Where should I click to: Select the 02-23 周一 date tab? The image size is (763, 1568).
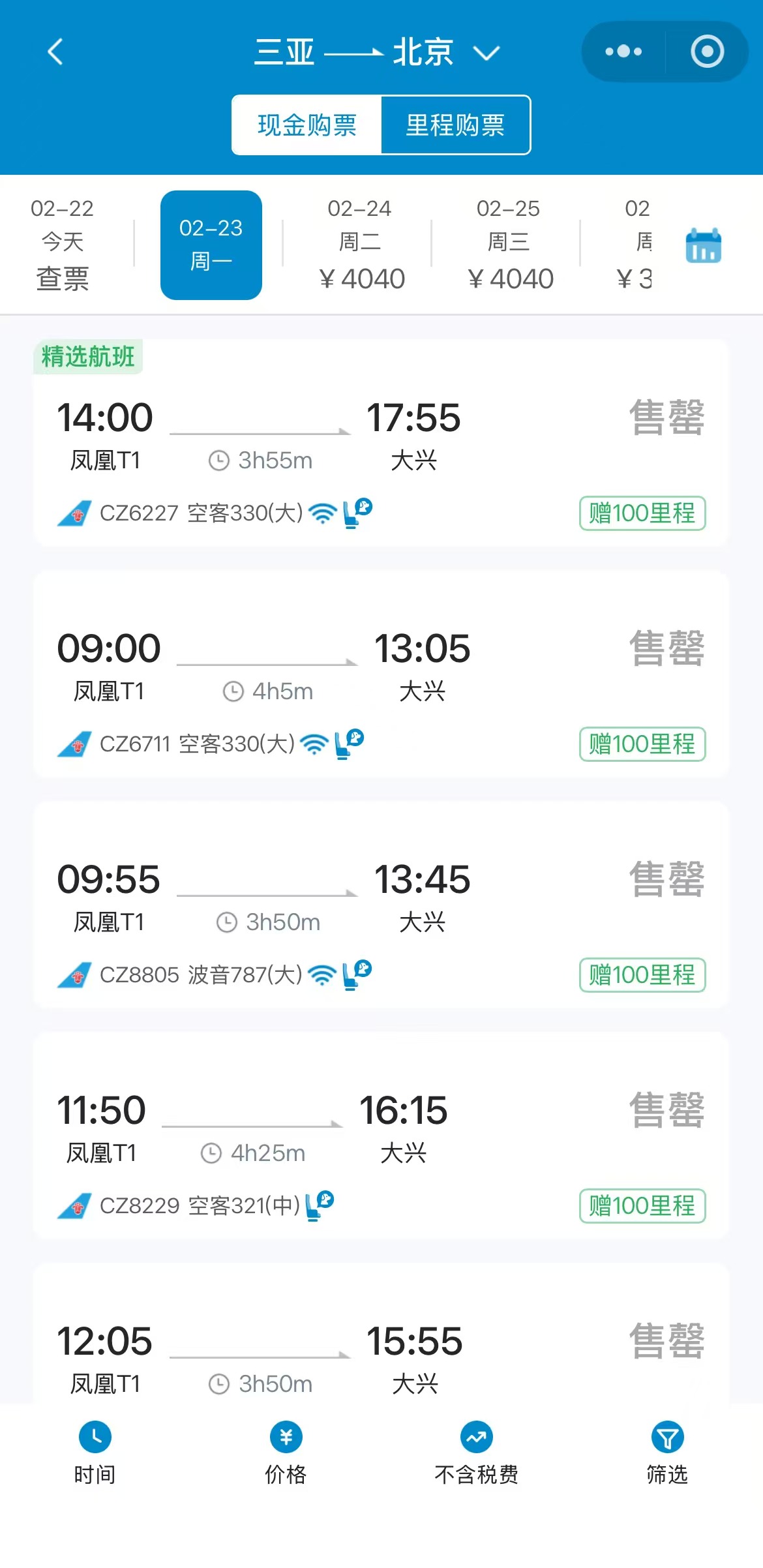pyautogui.click(x=211, y=244)
